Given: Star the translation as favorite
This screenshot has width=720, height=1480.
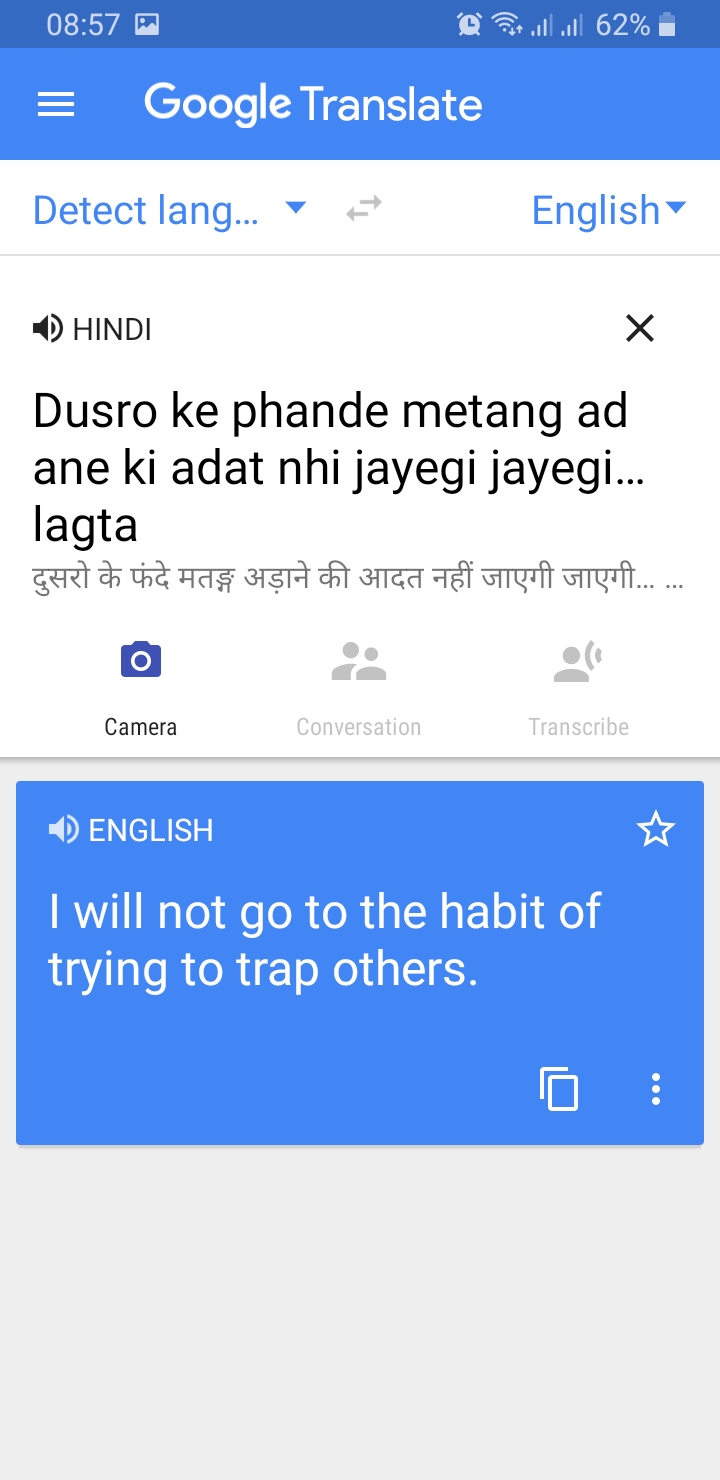Looking at the screenshot, I should pos(656,829).
